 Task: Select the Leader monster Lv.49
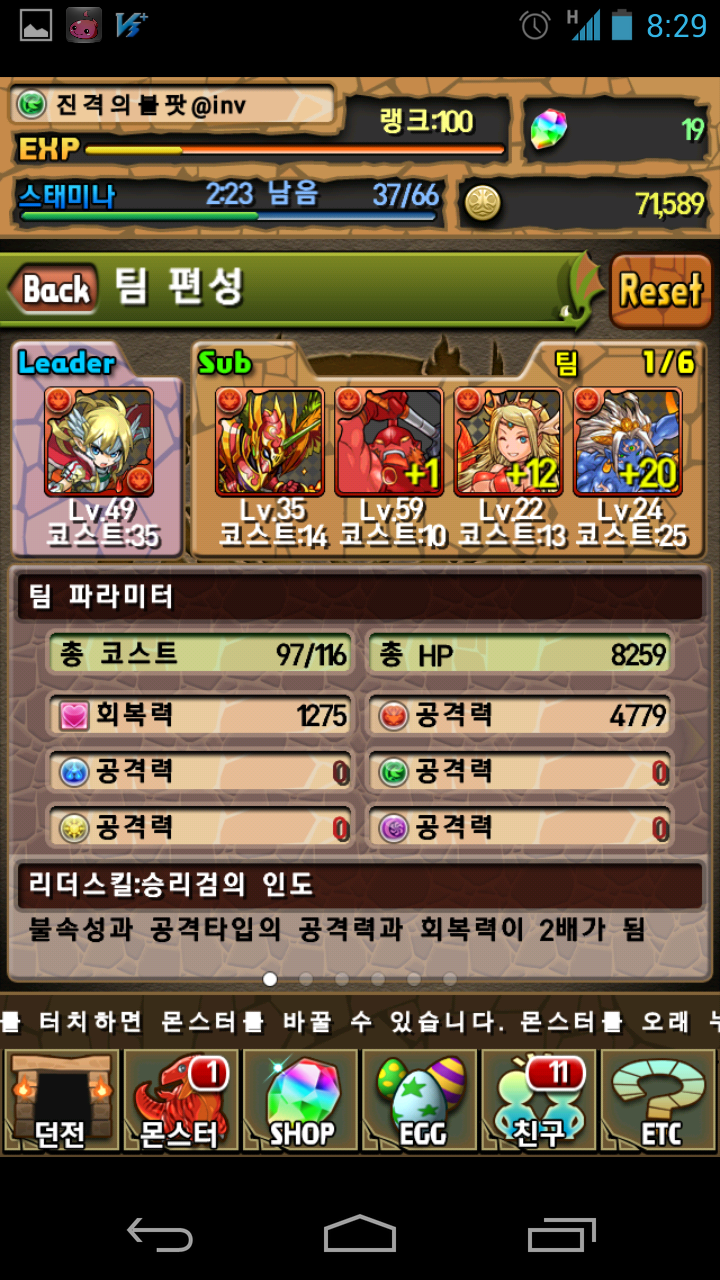point(98,443)
